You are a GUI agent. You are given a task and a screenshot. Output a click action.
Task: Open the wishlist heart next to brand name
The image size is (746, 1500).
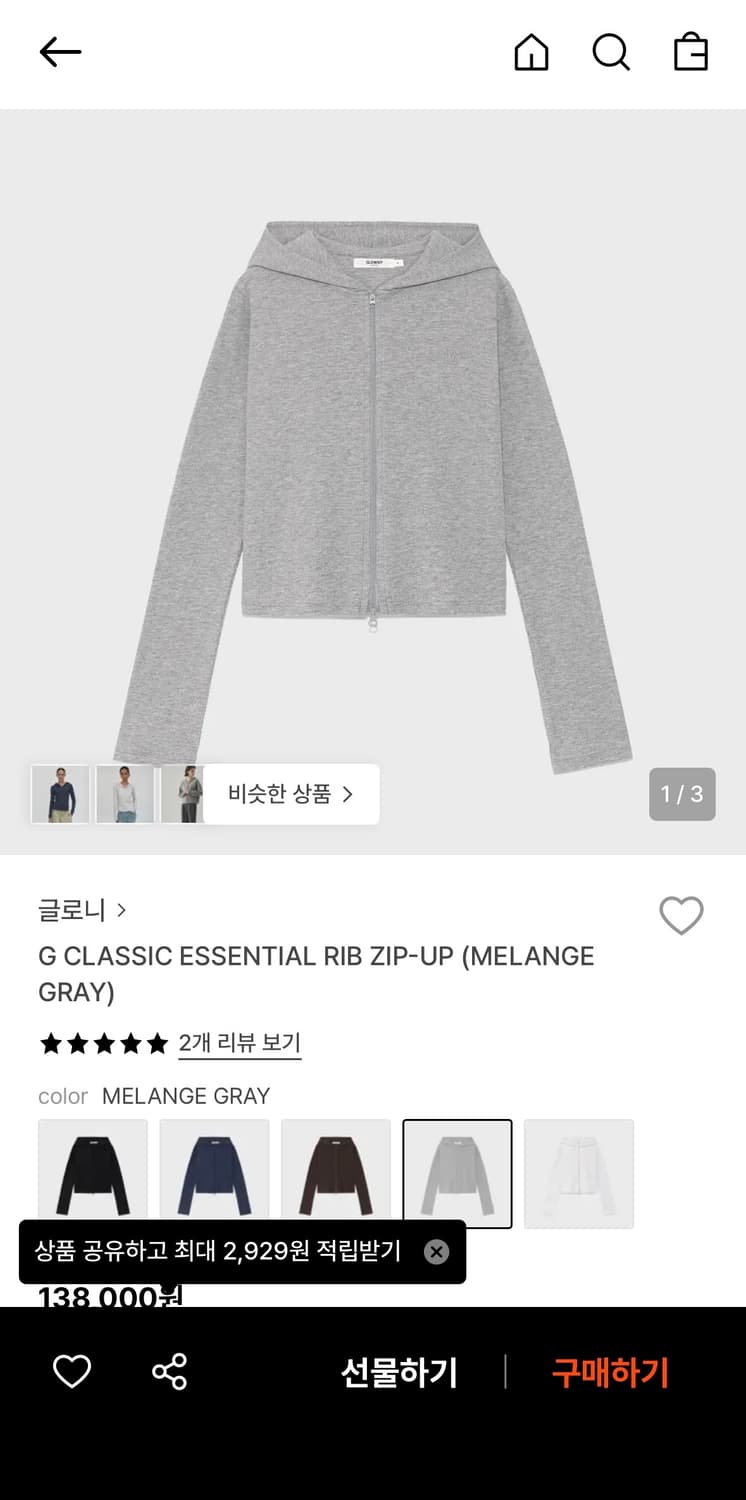point(681,916)
